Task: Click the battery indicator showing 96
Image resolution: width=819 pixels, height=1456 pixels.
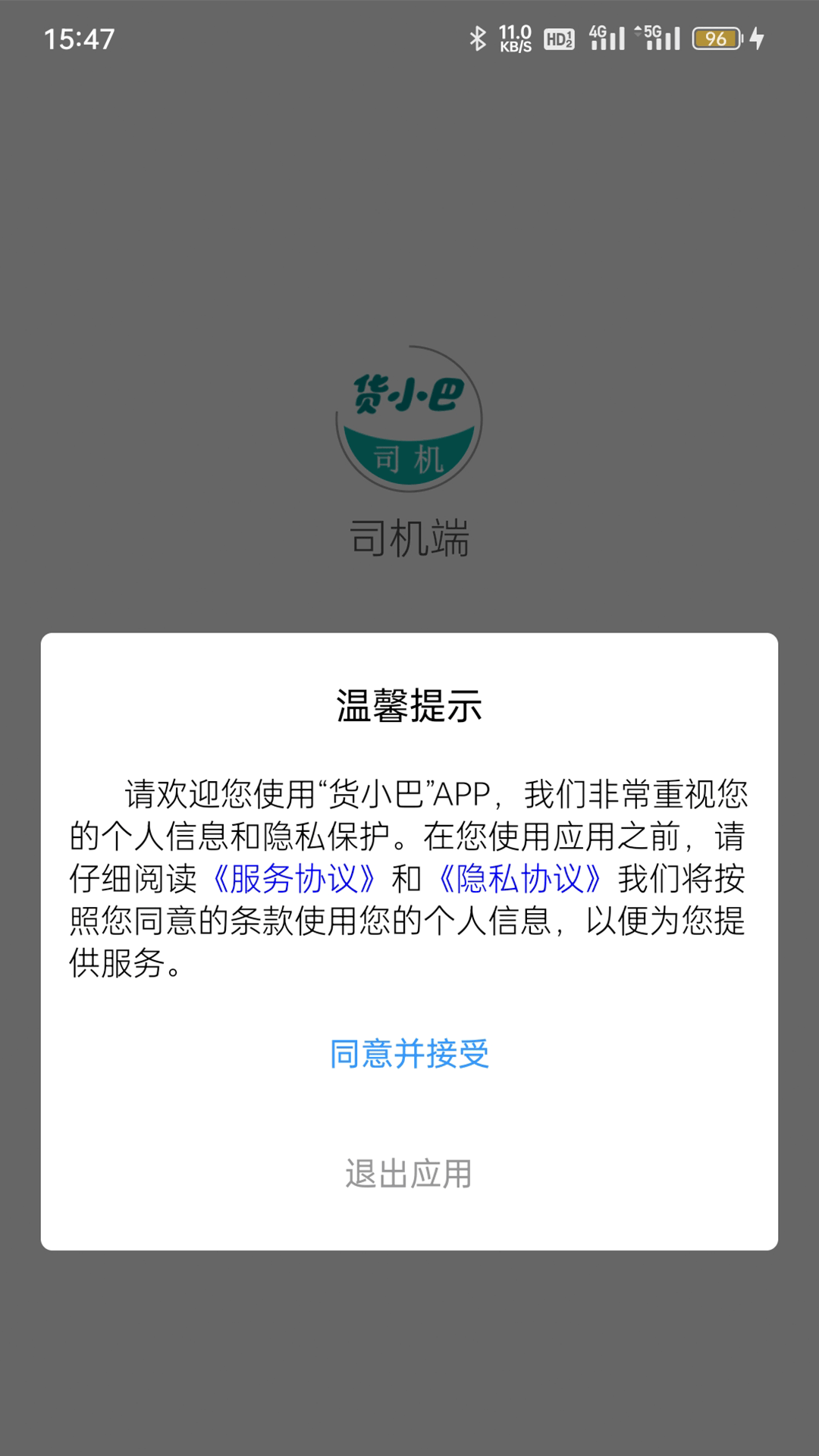Action: [716, 36]
